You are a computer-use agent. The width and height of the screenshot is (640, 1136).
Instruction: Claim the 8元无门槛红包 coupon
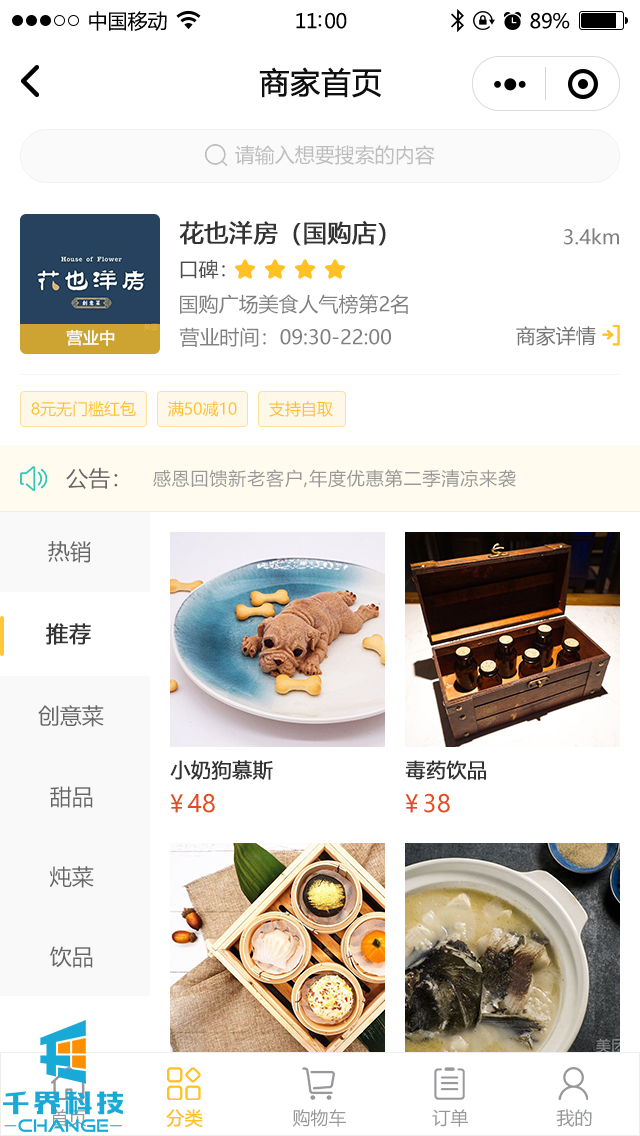pyautogui.click(x=83, y=409)
